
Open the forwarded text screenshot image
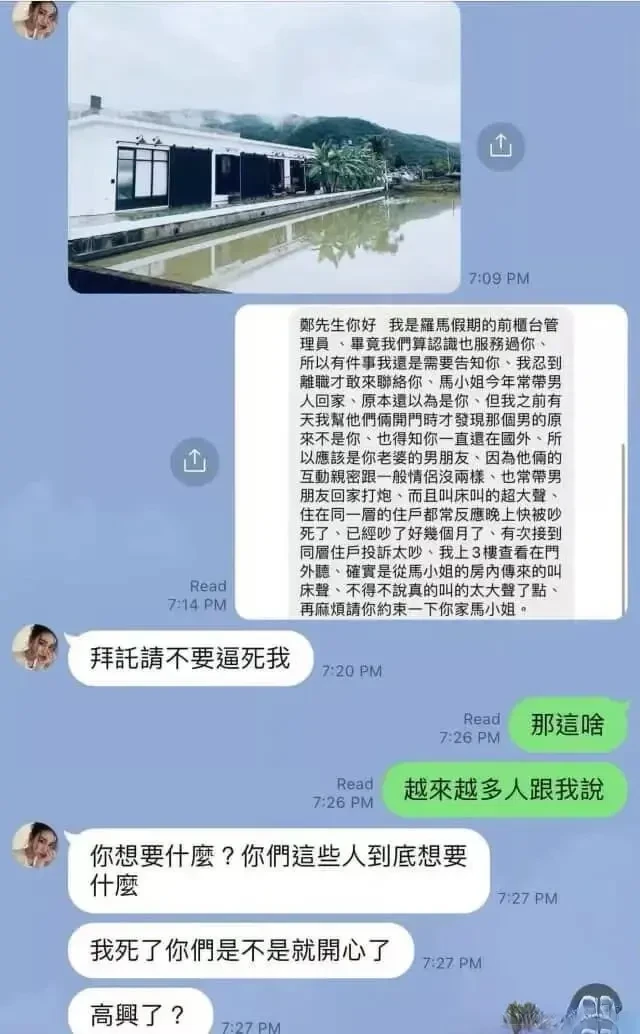[430, 462]
